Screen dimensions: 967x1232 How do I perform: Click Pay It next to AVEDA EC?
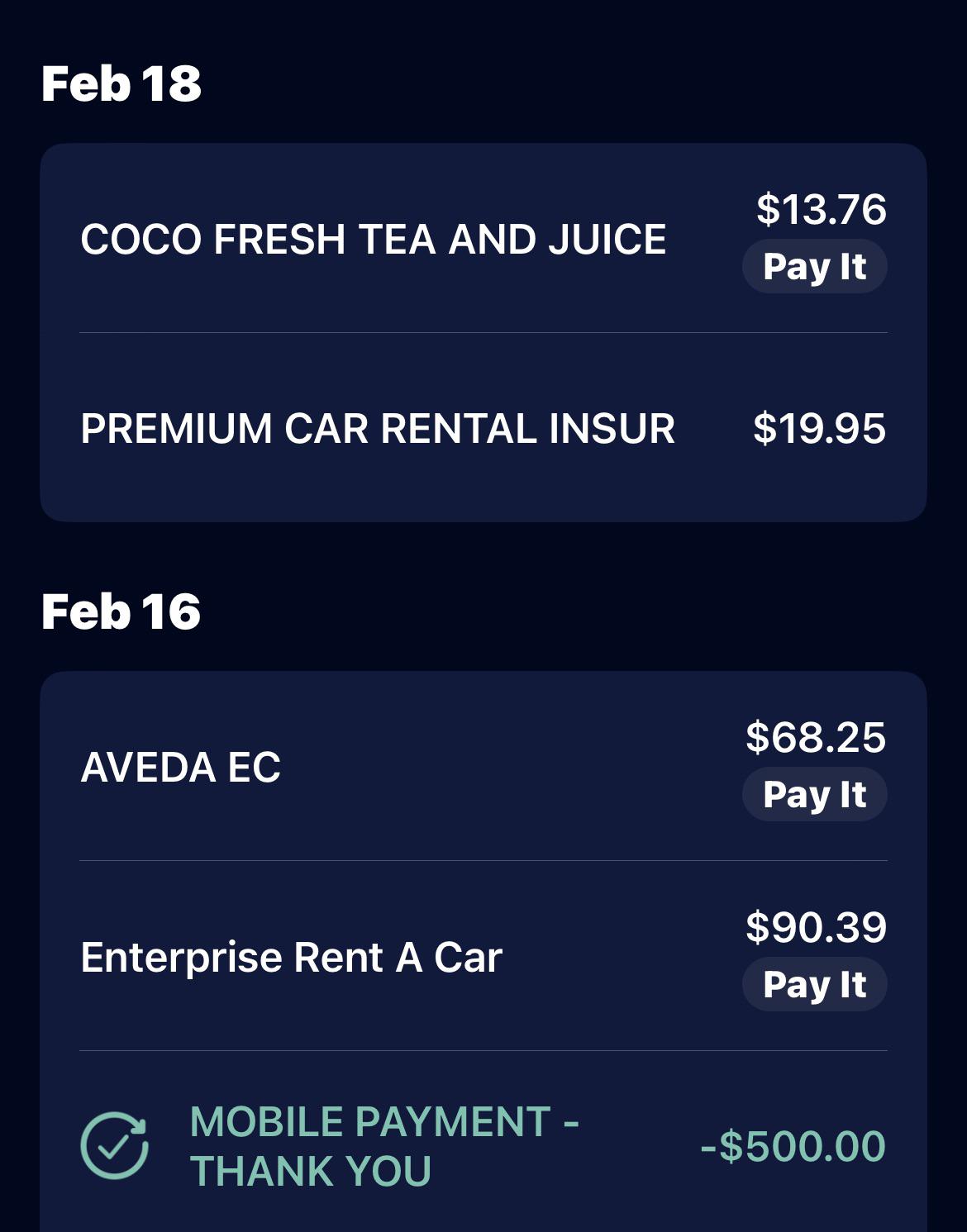click(x=813, y=794)
